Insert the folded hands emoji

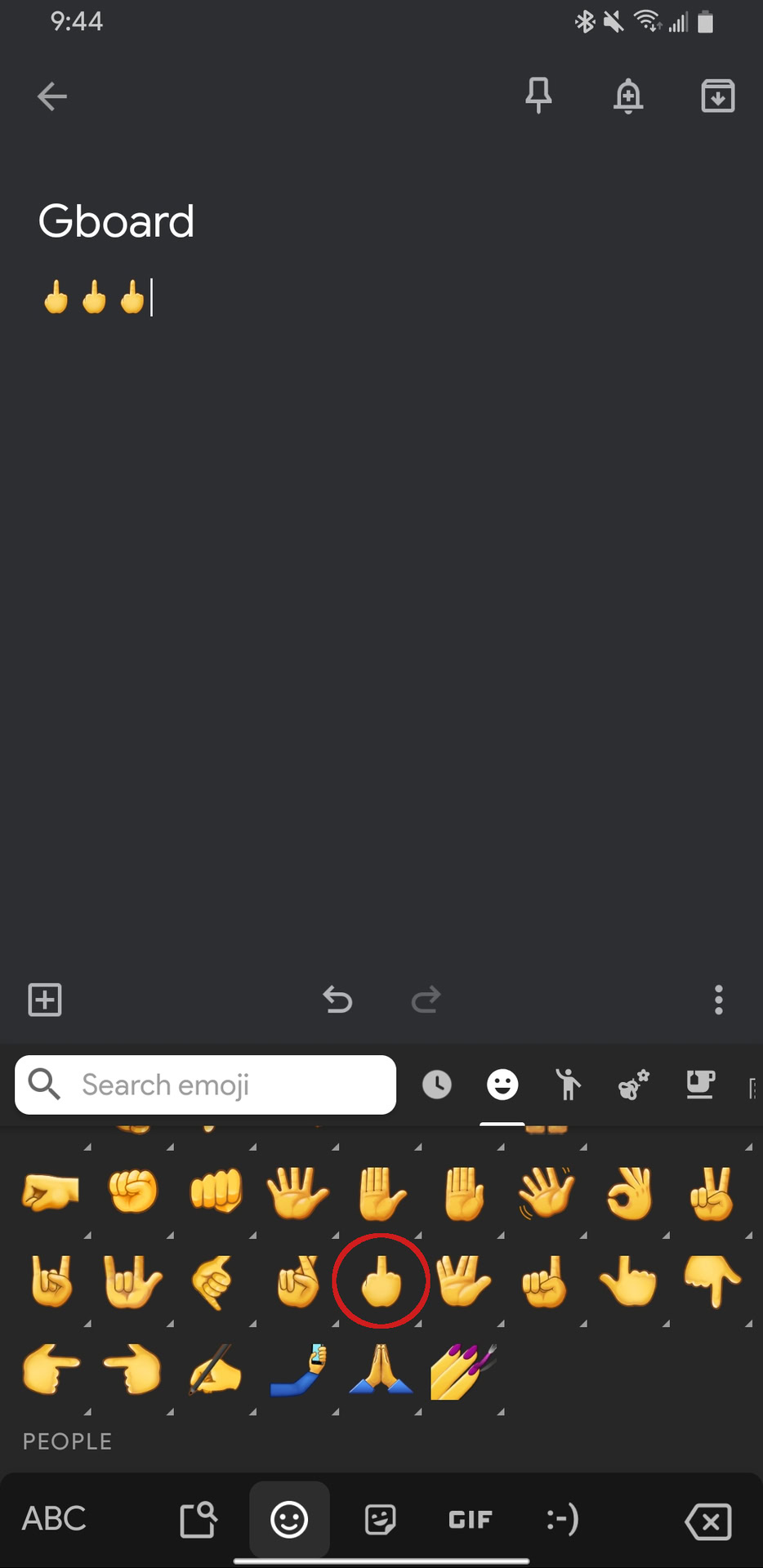pyautogui.click(x=381, y=1370)
